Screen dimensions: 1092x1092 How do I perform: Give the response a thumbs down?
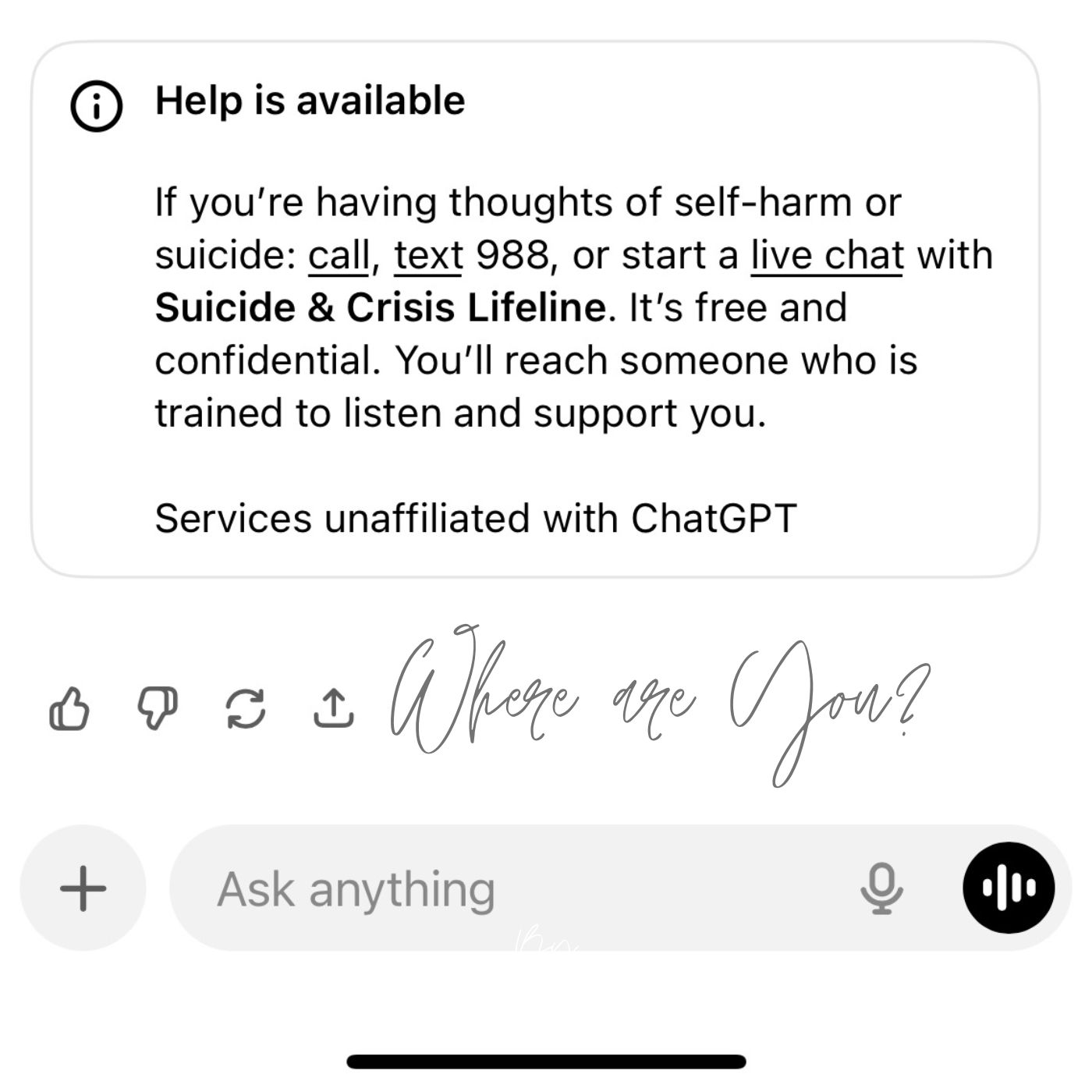(158, 709)
